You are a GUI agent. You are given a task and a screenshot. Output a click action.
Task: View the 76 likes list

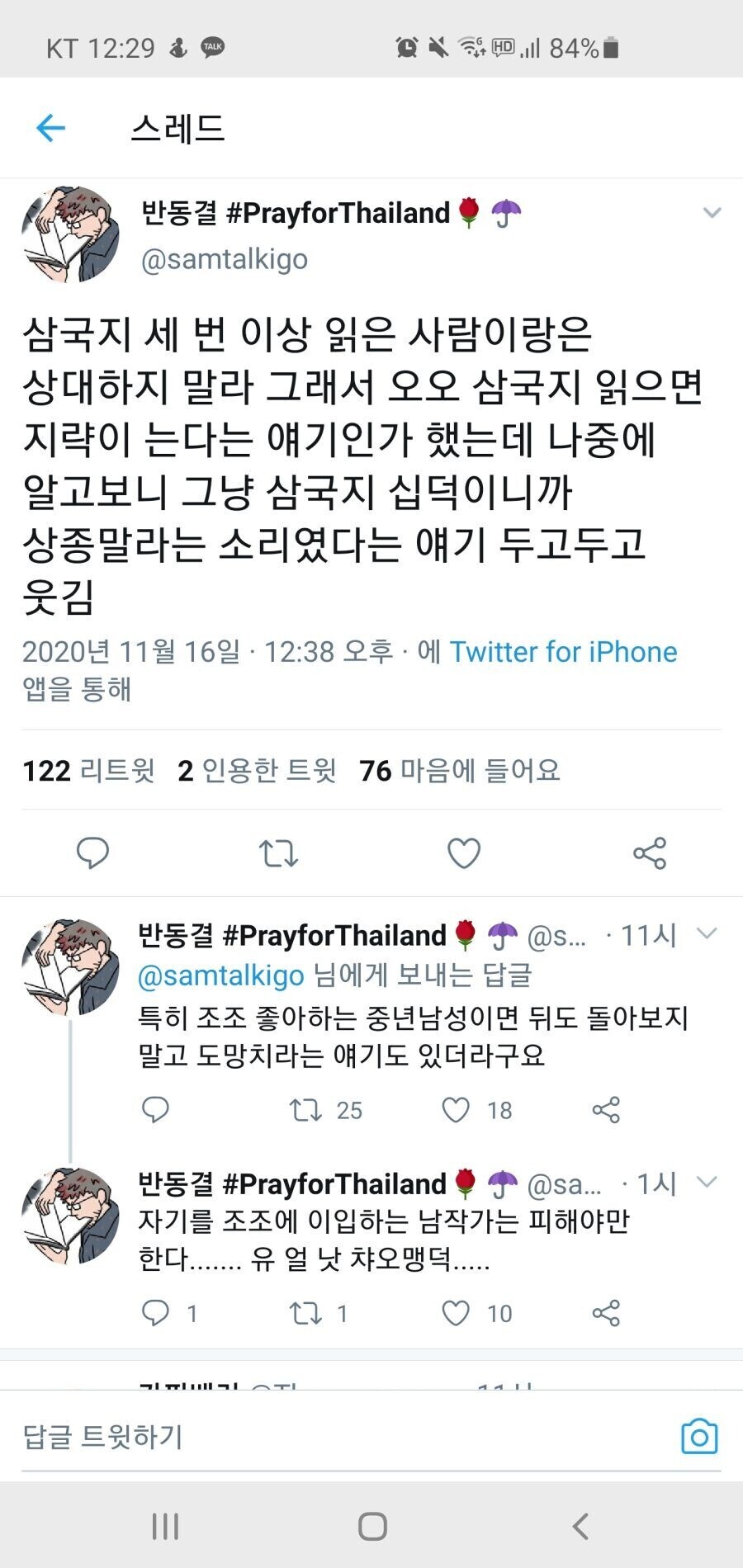click(x=460, y=770)
